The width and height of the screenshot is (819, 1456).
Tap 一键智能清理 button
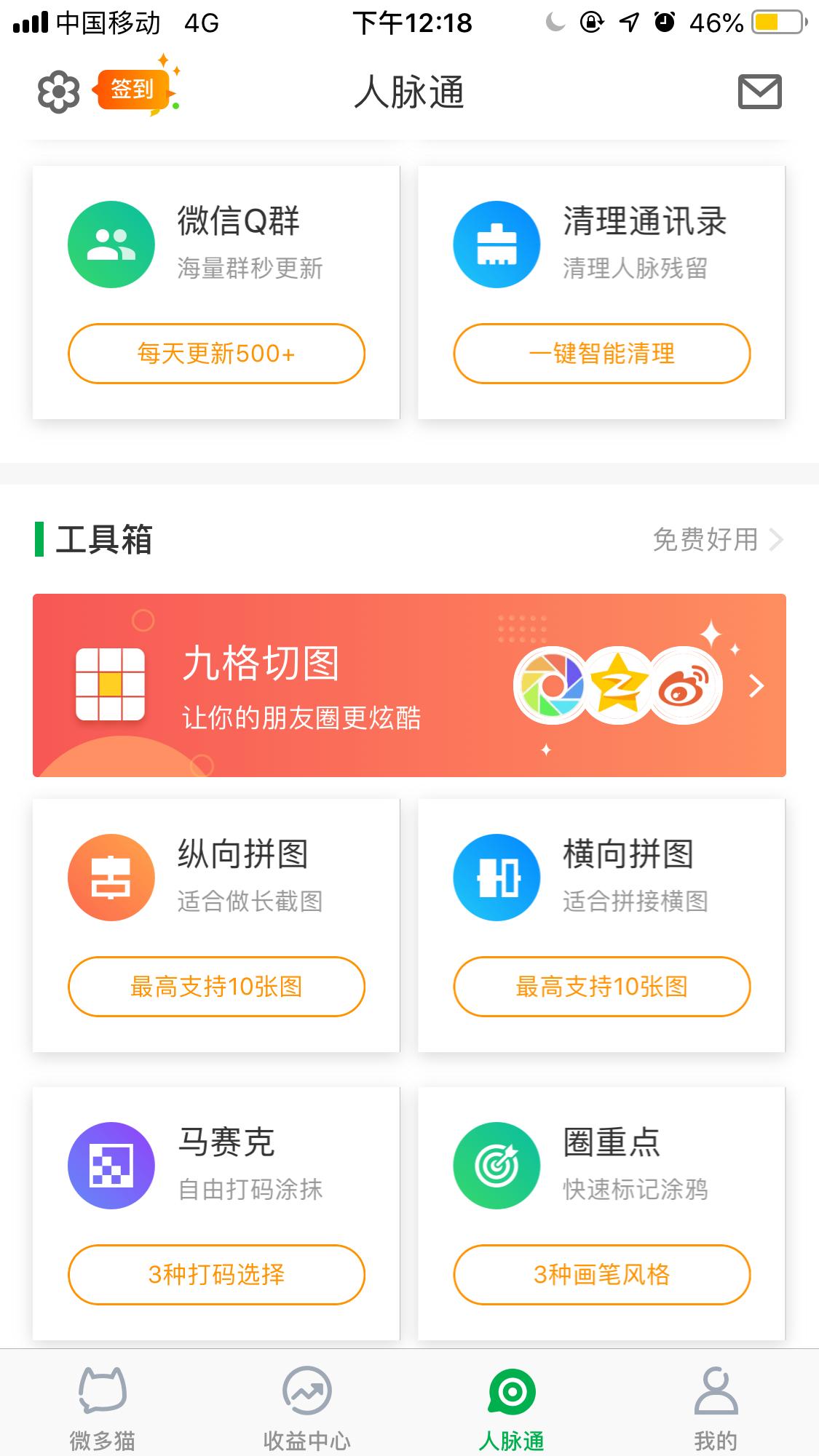point(602,354)
